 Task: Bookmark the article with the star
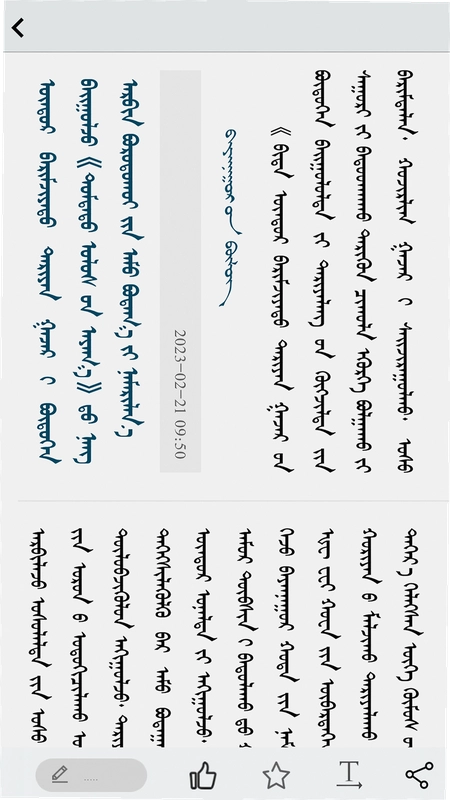click(276, 776)
